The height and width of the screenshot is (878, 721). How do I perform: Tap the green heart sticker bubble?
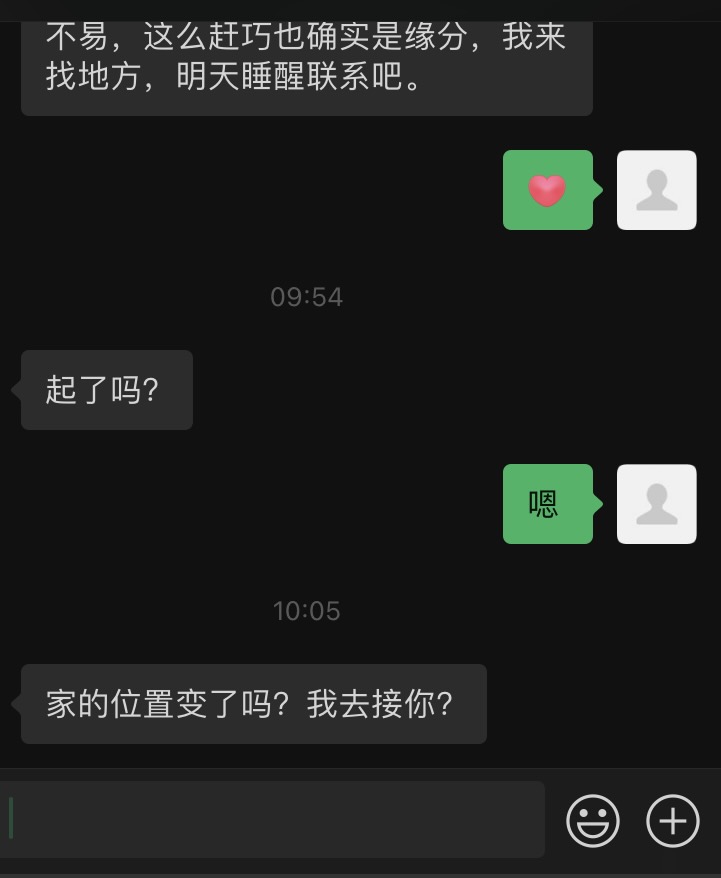[x=547, y=190]
